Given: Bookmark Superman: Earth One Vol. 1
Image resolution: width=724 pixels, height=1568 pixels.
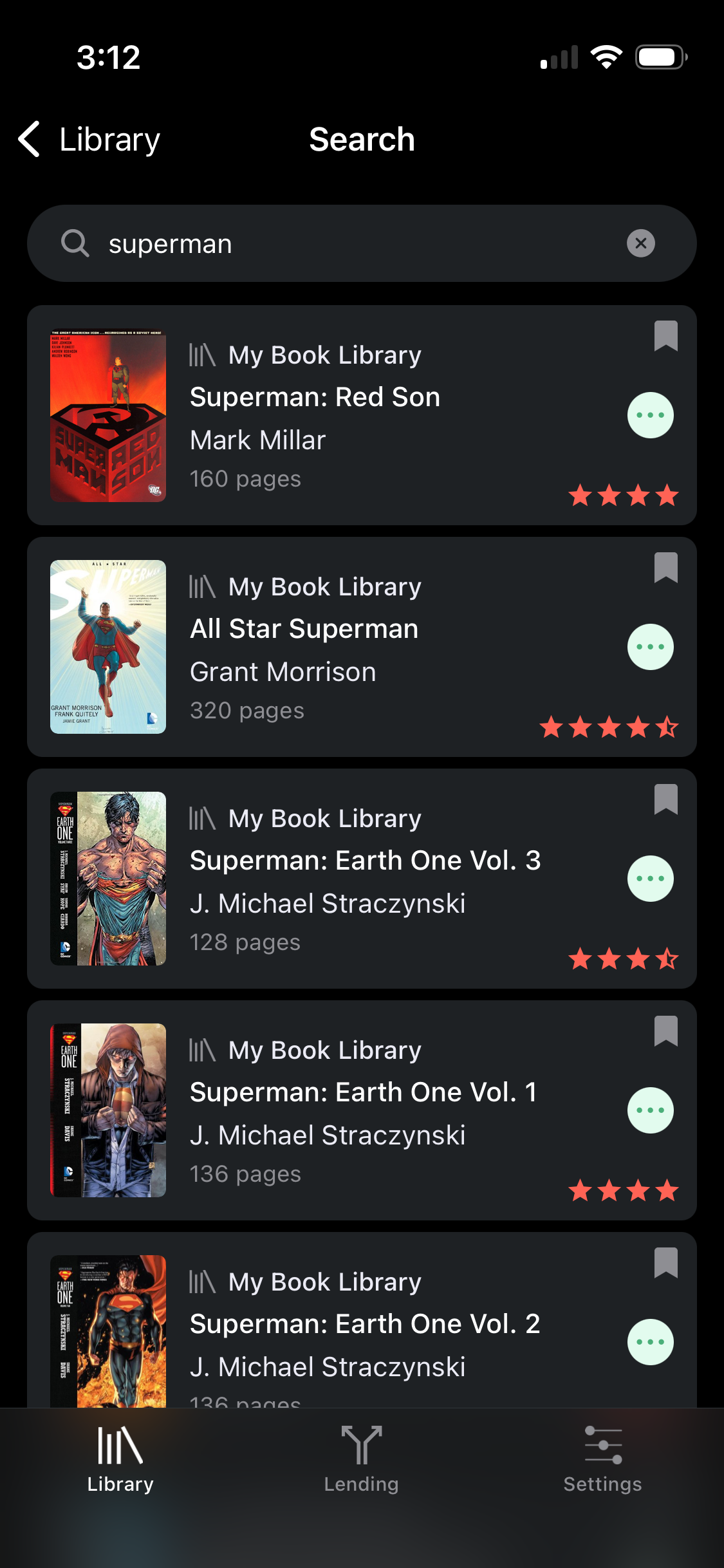Looking at the screenshot, I should click(x=665, y=1031).
